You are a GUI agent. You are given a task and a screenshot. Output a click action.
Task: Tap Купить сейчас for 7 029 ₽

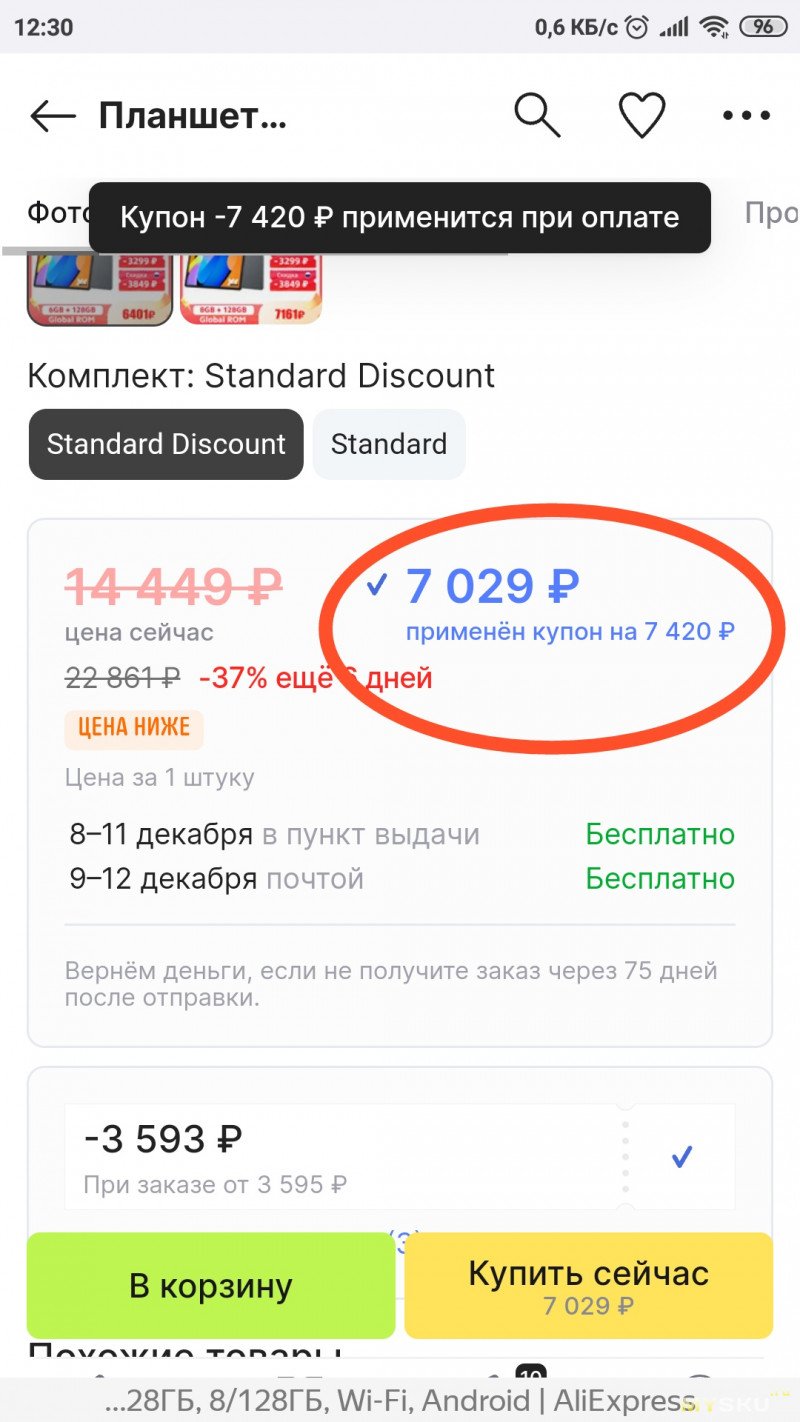click(588, 1285)
